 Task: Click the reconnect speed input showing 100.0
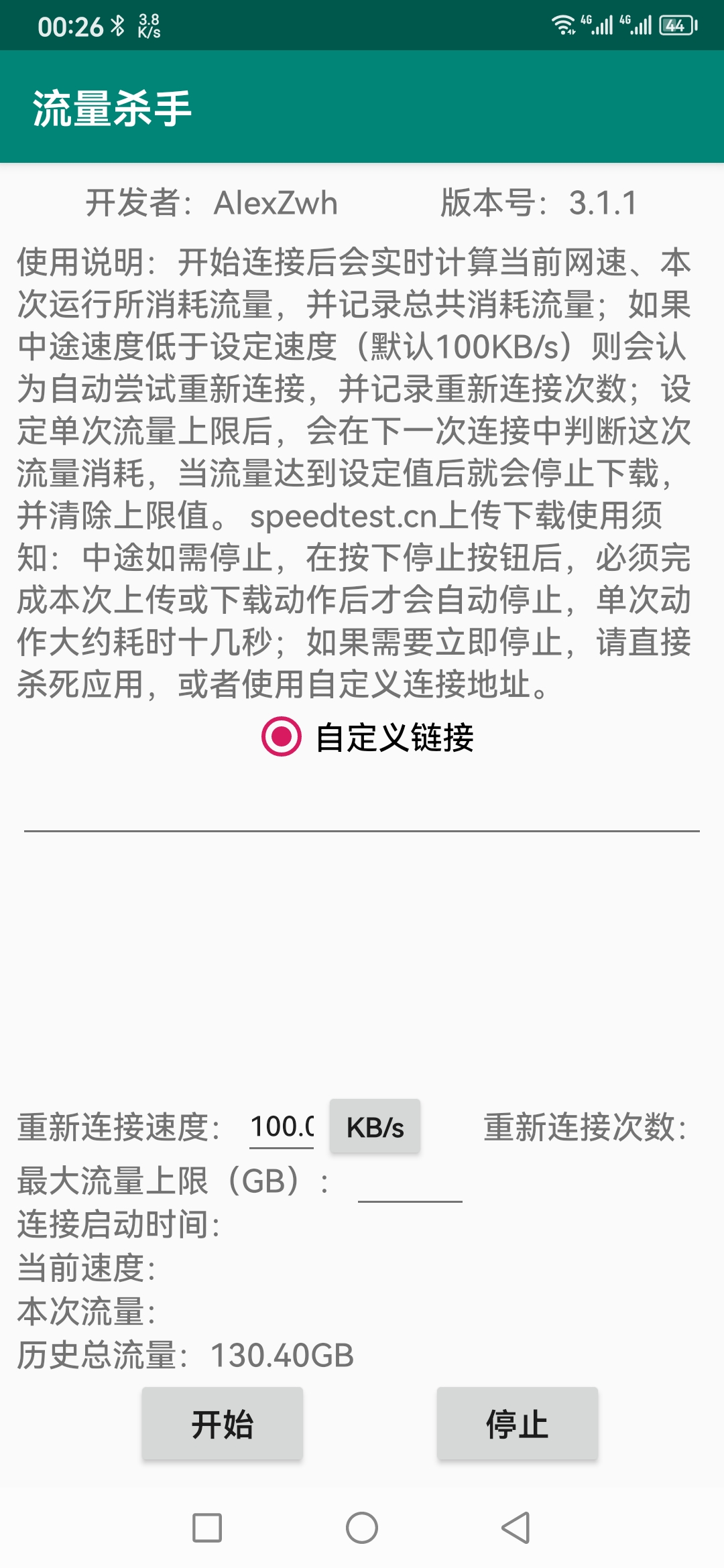click(282, 1126)
